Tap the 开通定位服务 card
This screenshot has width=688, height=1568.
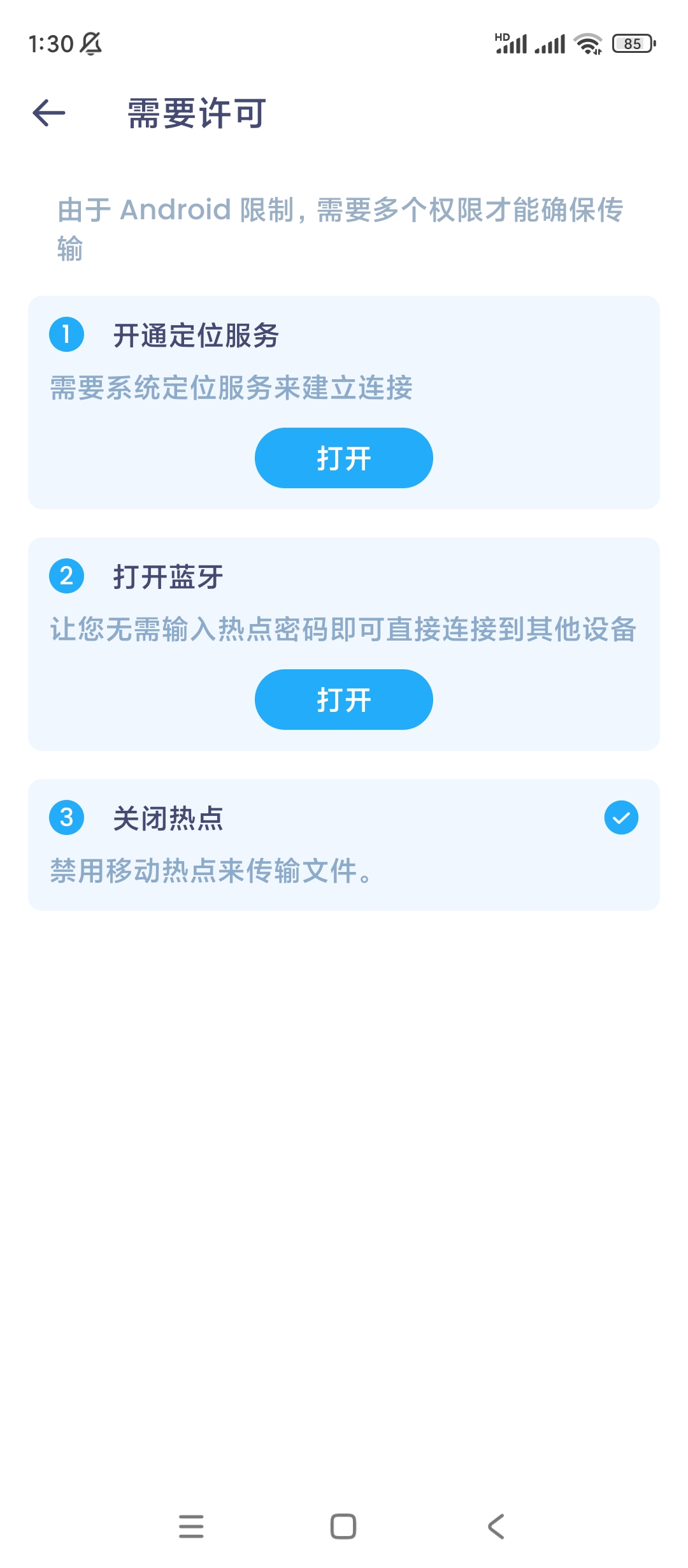pyautogui.click(x=343, y=400)
